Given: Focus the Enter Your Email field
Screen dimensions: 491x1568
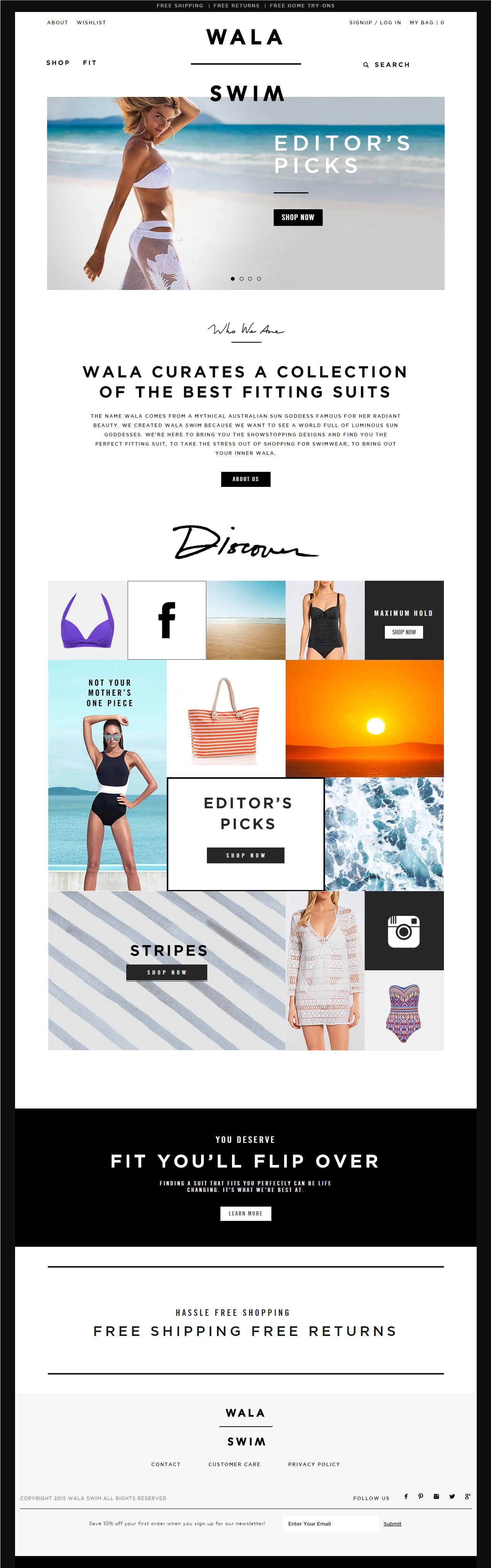Looking at the screenshot, I should click(330, 1524).
